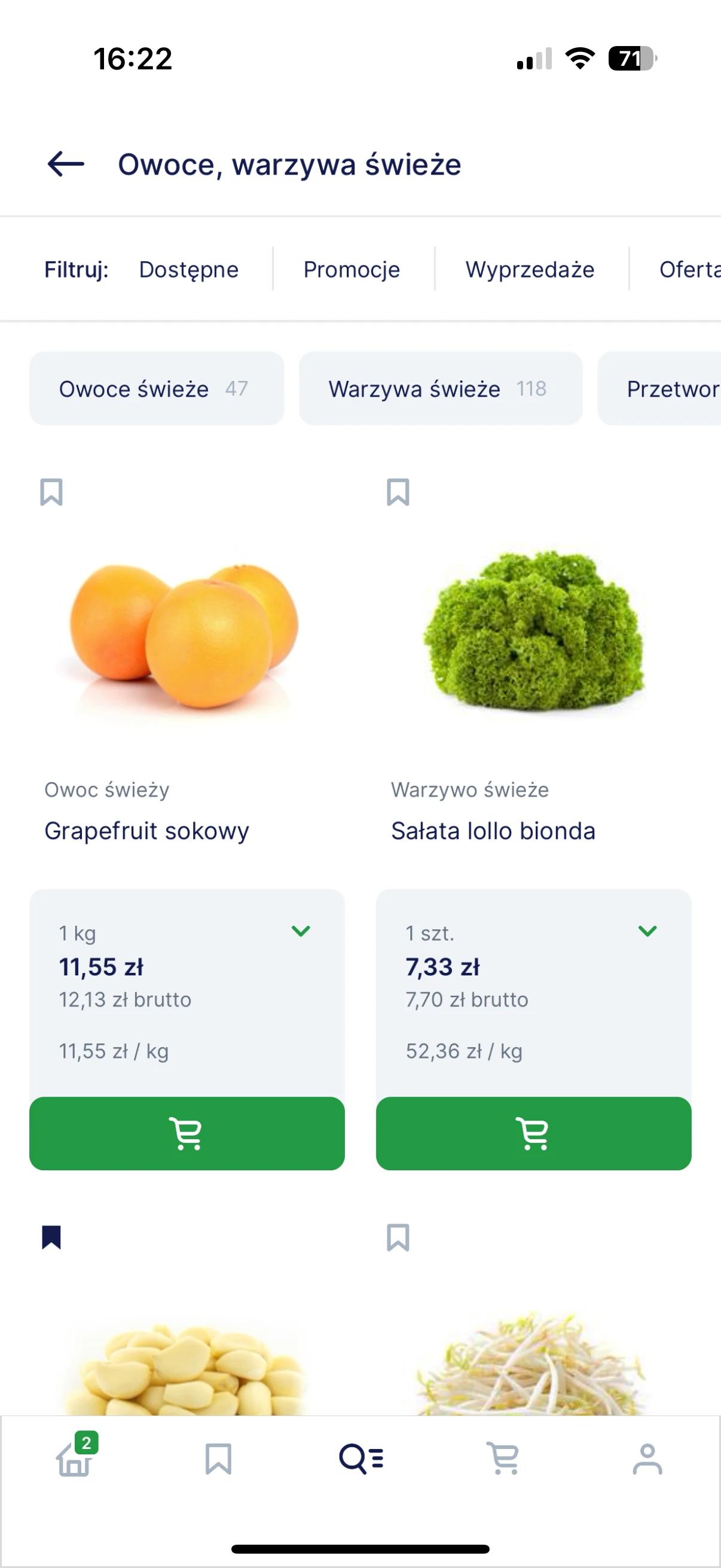The image size is (721, 1568).
Task: Remove the bookmark from the garlic product
Action: tap(51, 1237)
